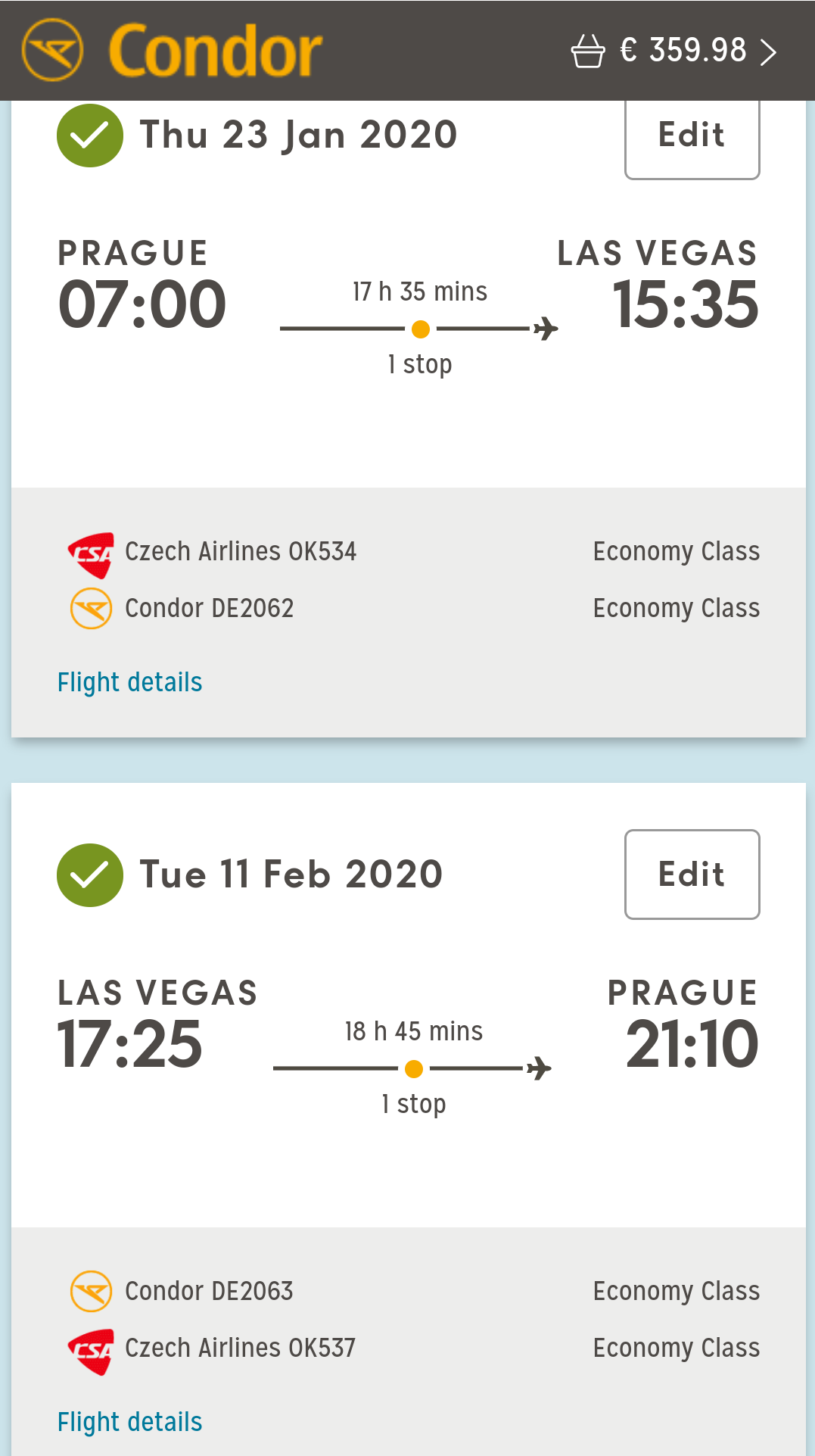
Task: View flight details for Las Vegas to Prague
Action: tap(130, 1422)
